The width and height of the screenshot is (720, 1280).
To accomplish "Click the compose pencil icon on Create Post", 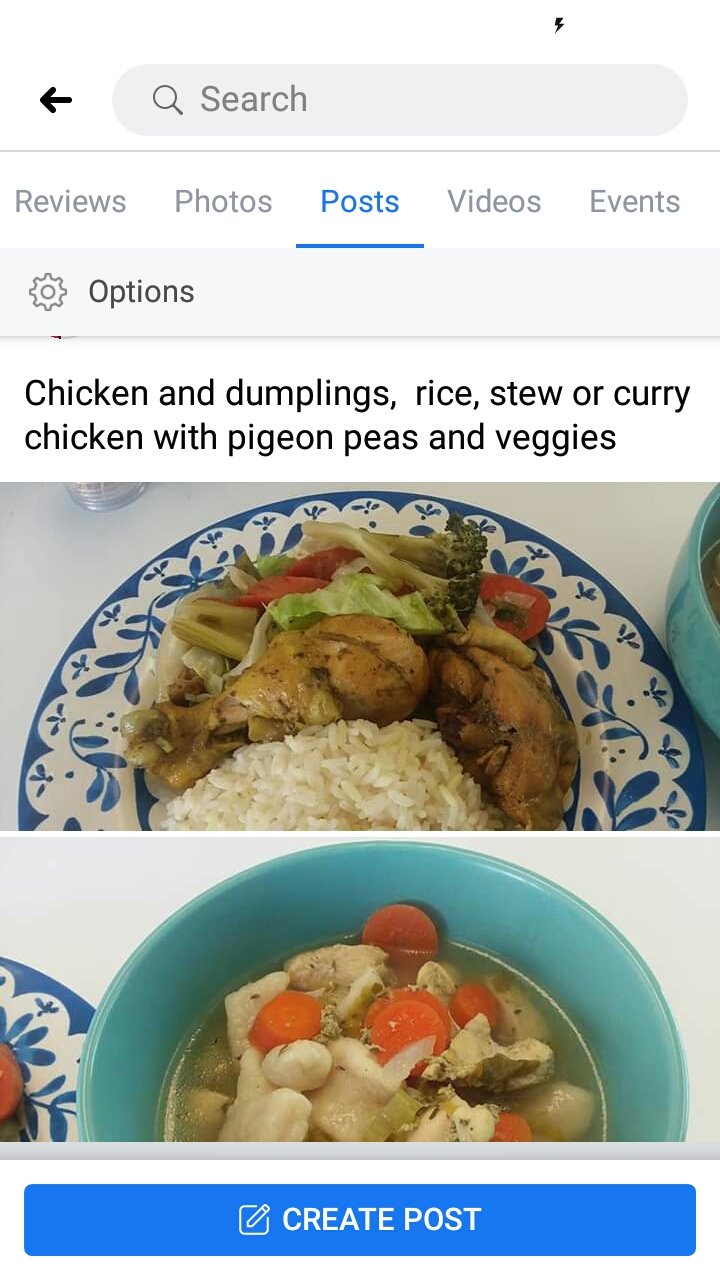I will (259, 1219).
